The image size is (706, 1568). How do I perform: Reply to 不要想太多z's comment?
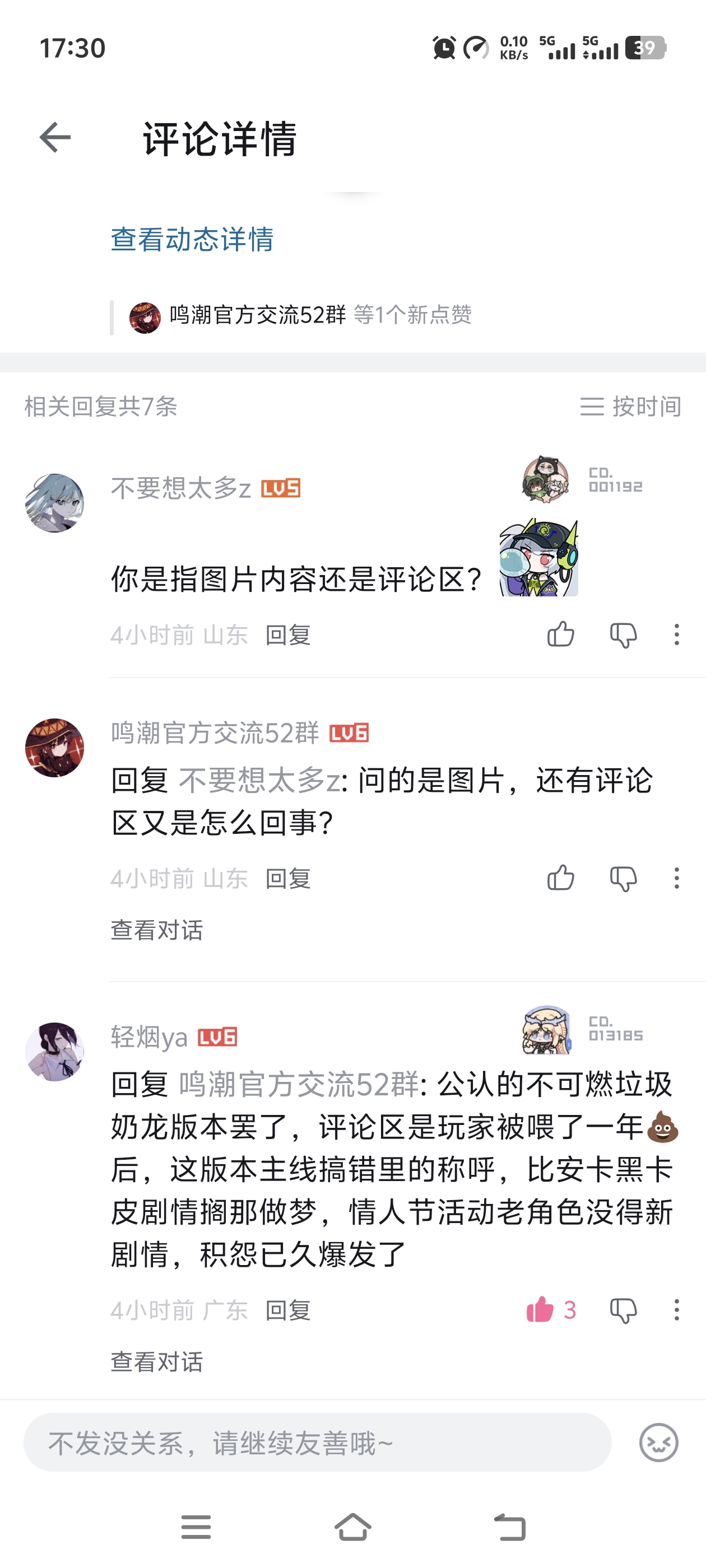[288, 636]
